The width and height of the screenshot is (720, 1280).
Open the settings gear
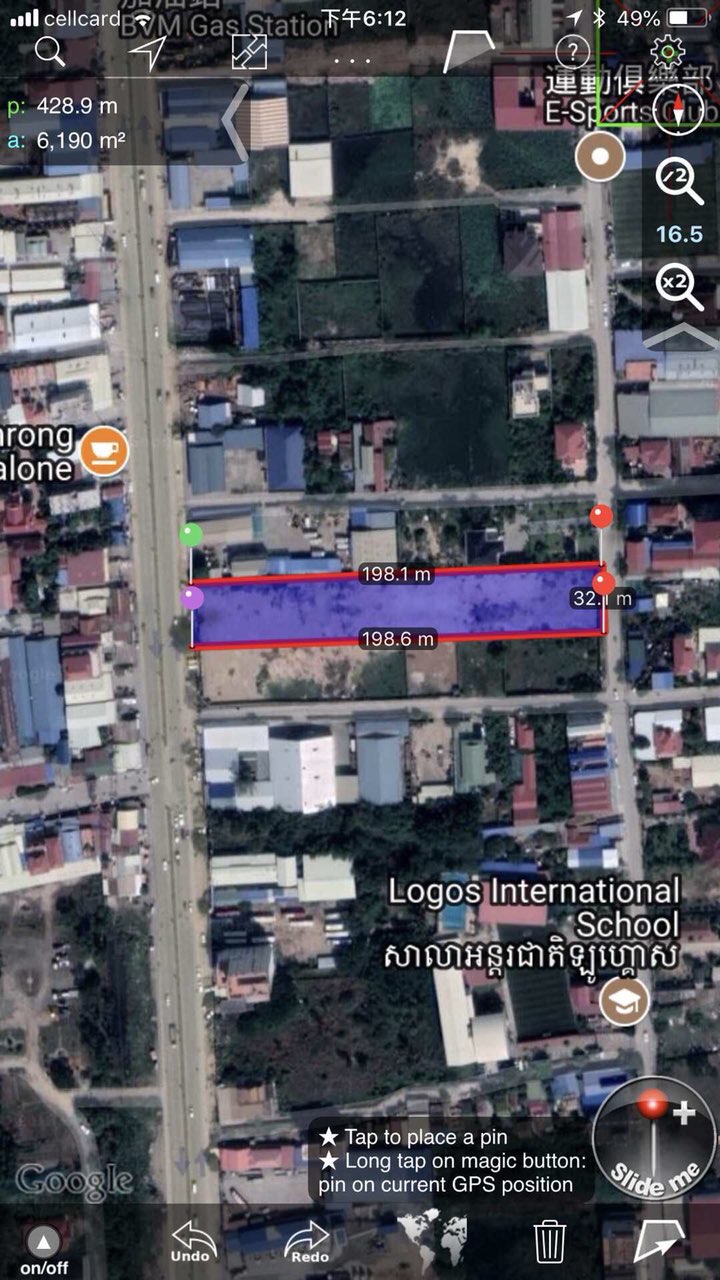click(667, 51)
